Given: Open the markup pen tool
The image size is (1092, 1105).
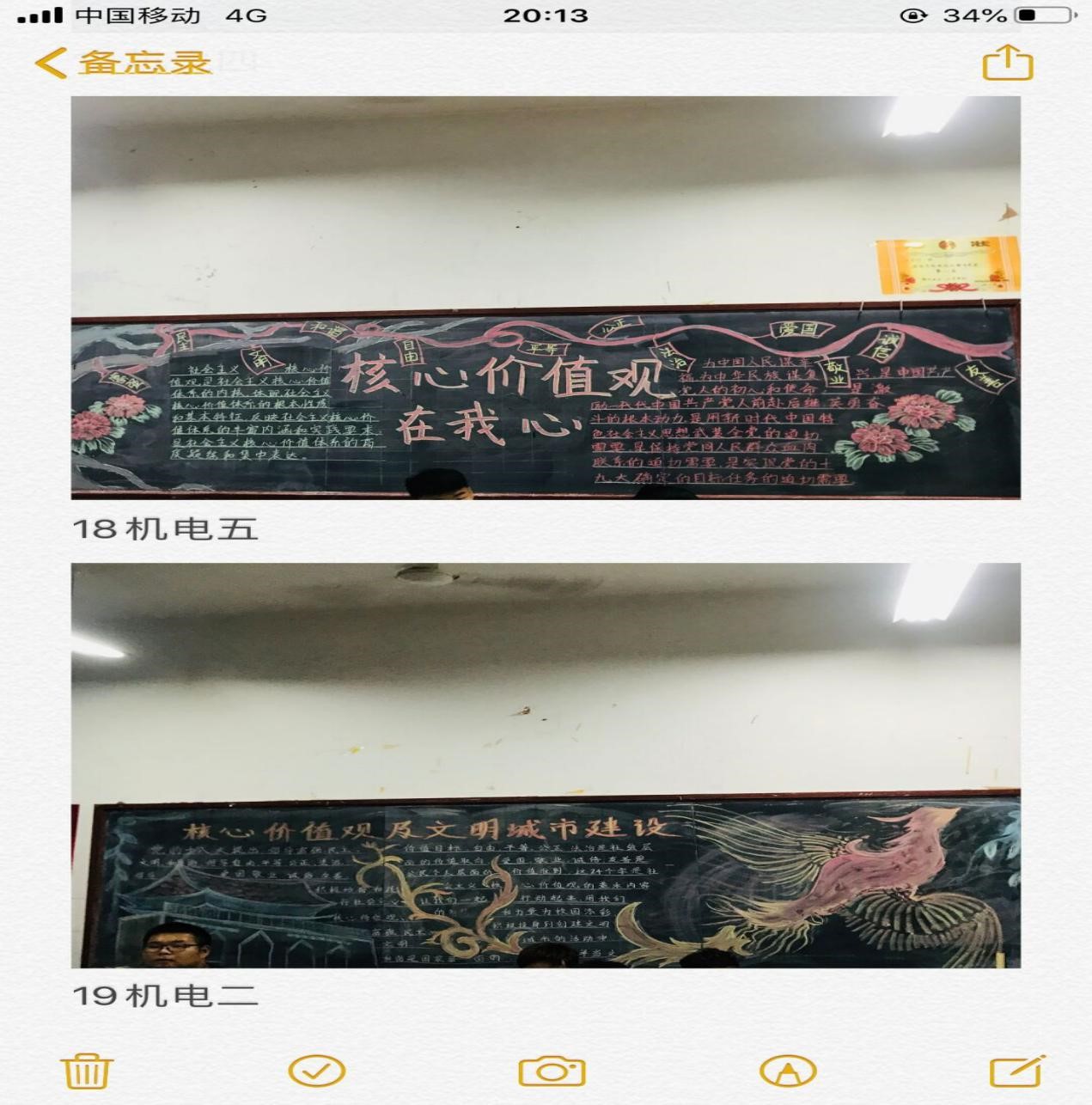Looking at the screenshot, I should [787, 1071].
